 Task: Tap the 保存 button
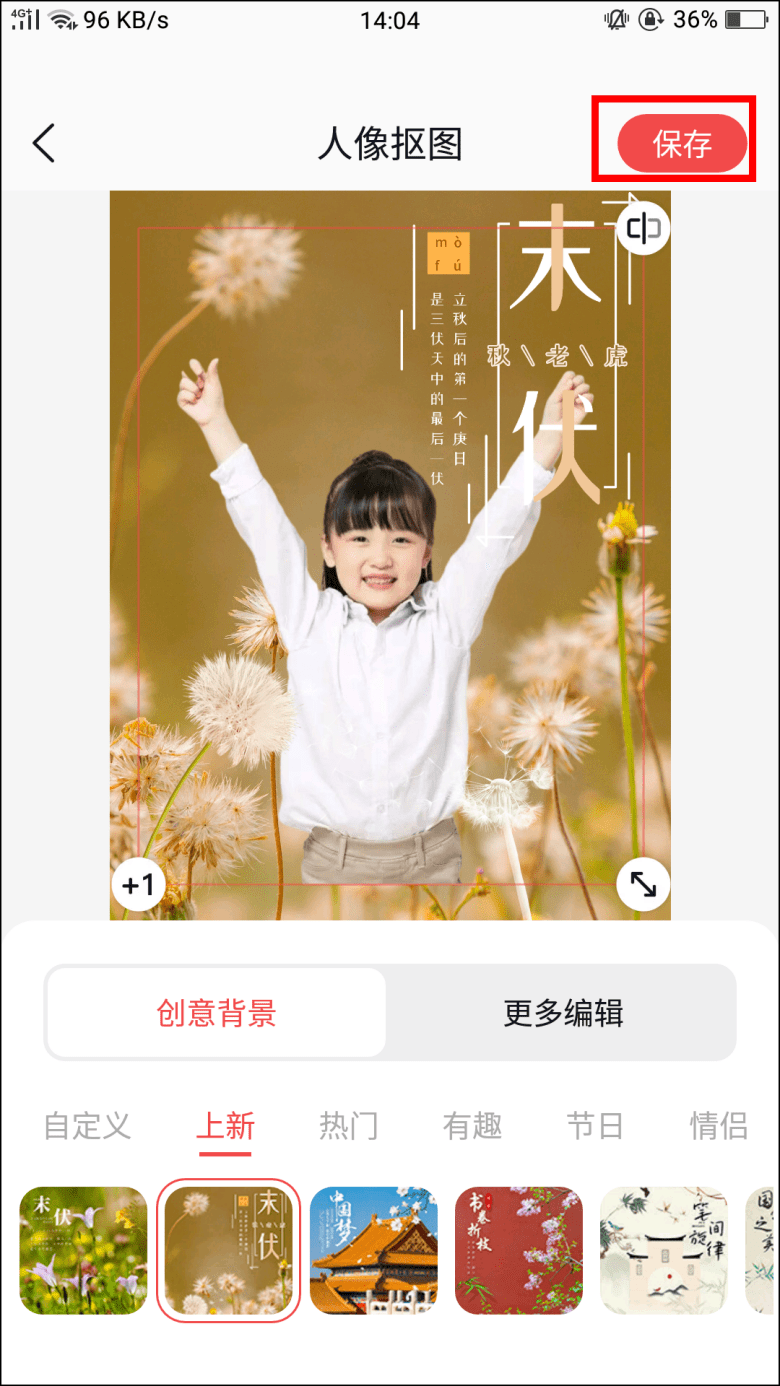click(x=682, y=144)
